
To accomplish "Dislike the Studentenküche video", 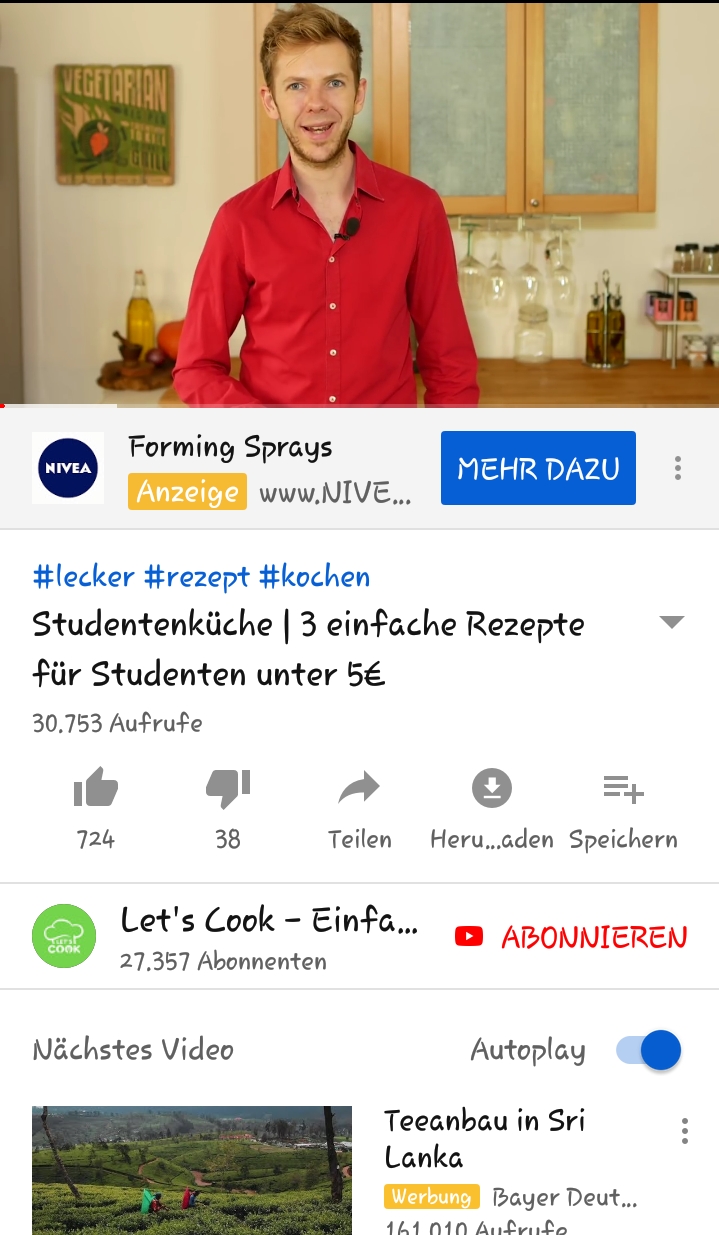I will (228, 790).
